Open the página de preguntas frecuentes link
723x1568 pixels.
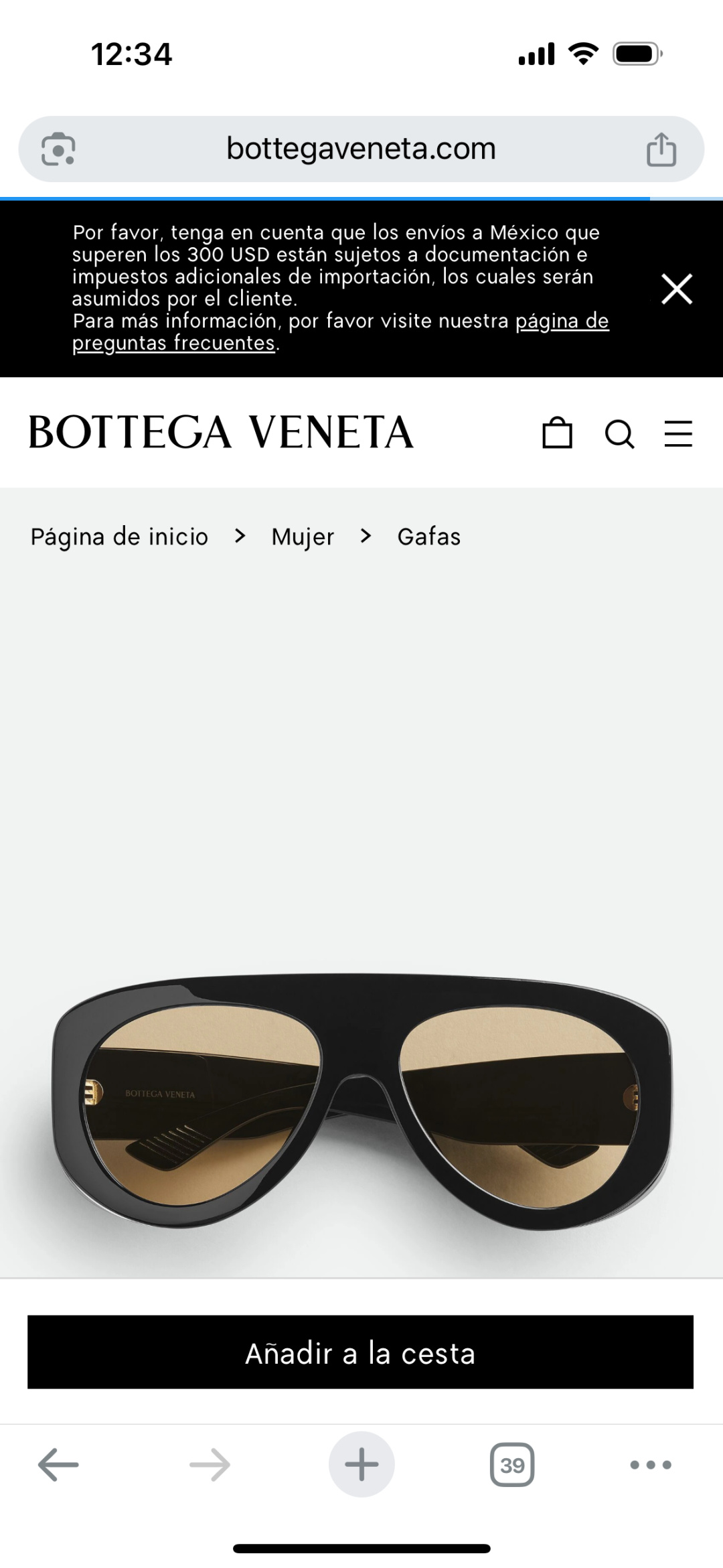click(x=340, y=332)
